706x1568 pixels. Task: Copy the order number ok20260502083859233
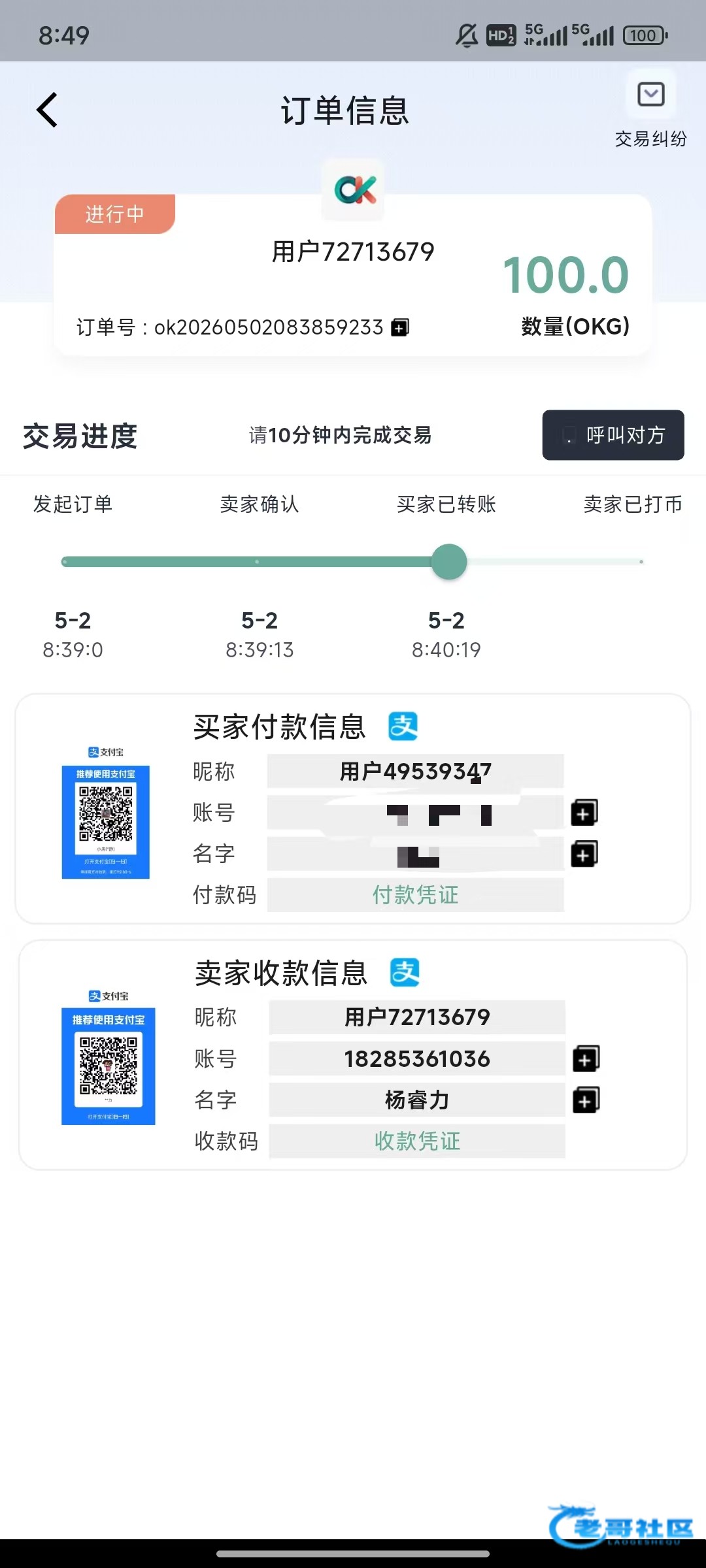click(x=399, y=327)
